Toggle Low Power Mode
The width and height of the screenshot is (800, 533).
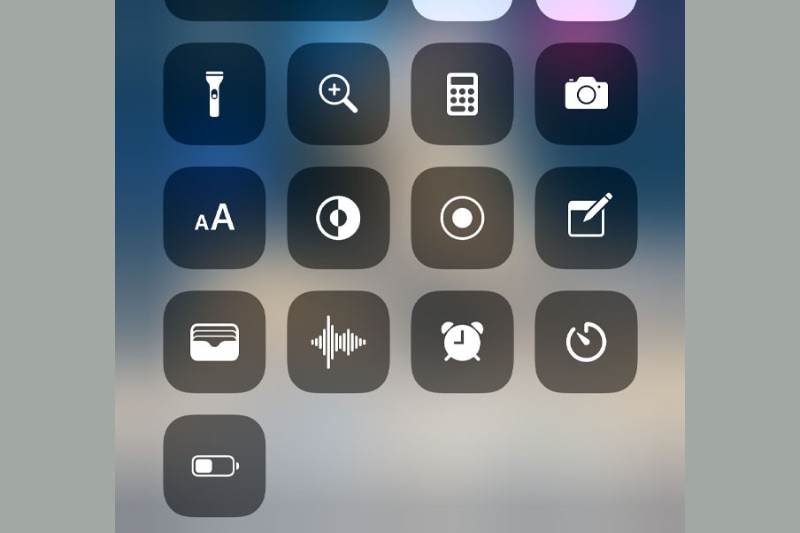point(214,466)
